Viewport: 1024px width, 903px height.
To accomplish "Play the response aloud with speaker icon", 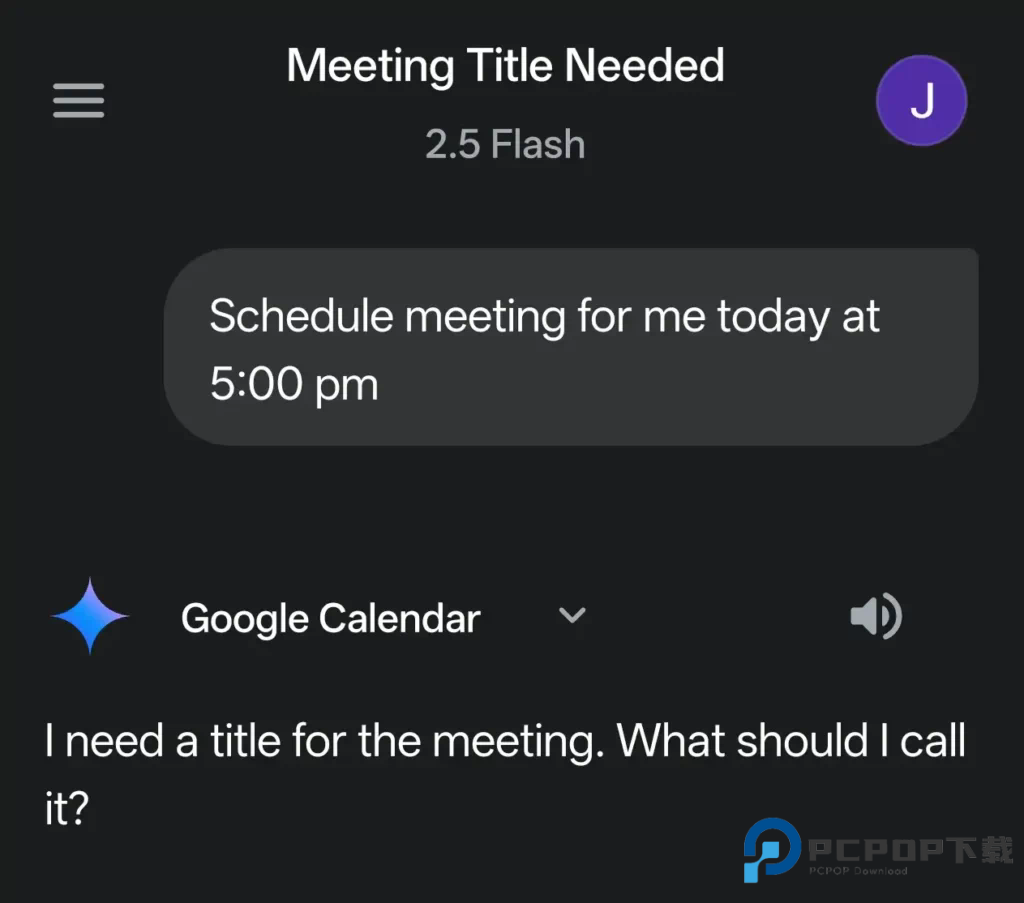I will pos(876,616).
